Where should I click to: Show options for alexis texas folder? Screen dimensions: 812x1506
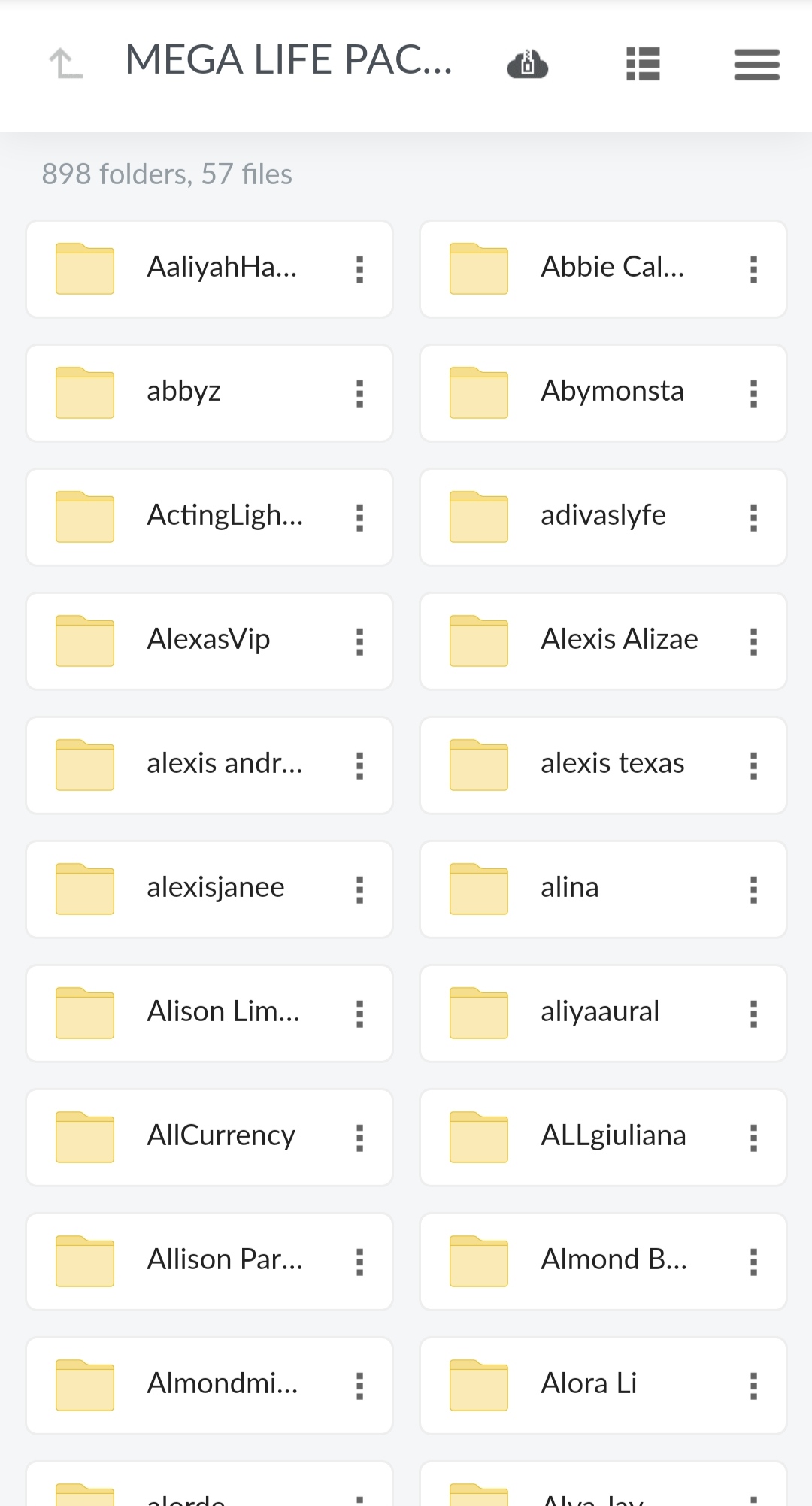click(x=753, y=765)
